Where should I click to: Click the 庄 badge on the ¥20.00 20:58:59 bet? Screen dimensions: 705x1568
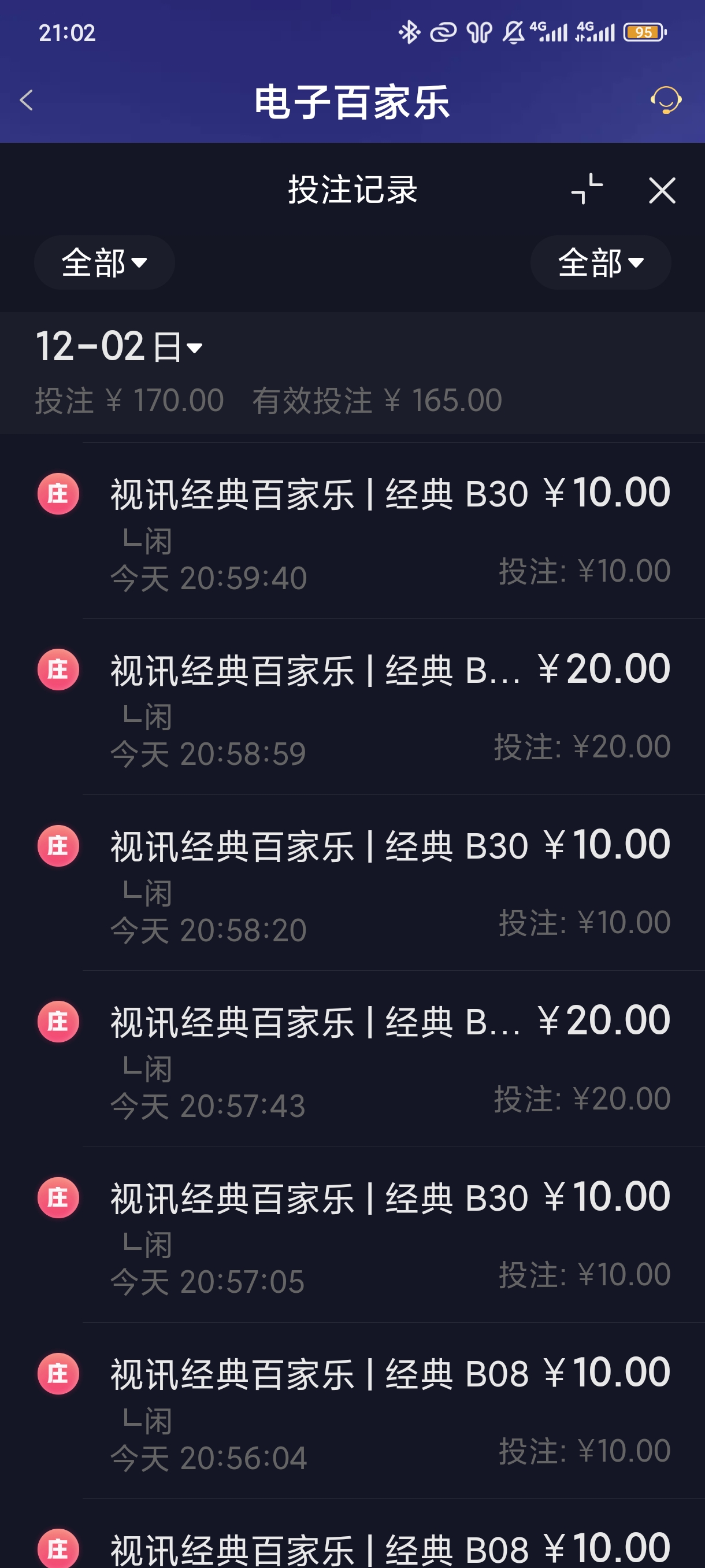57,671
